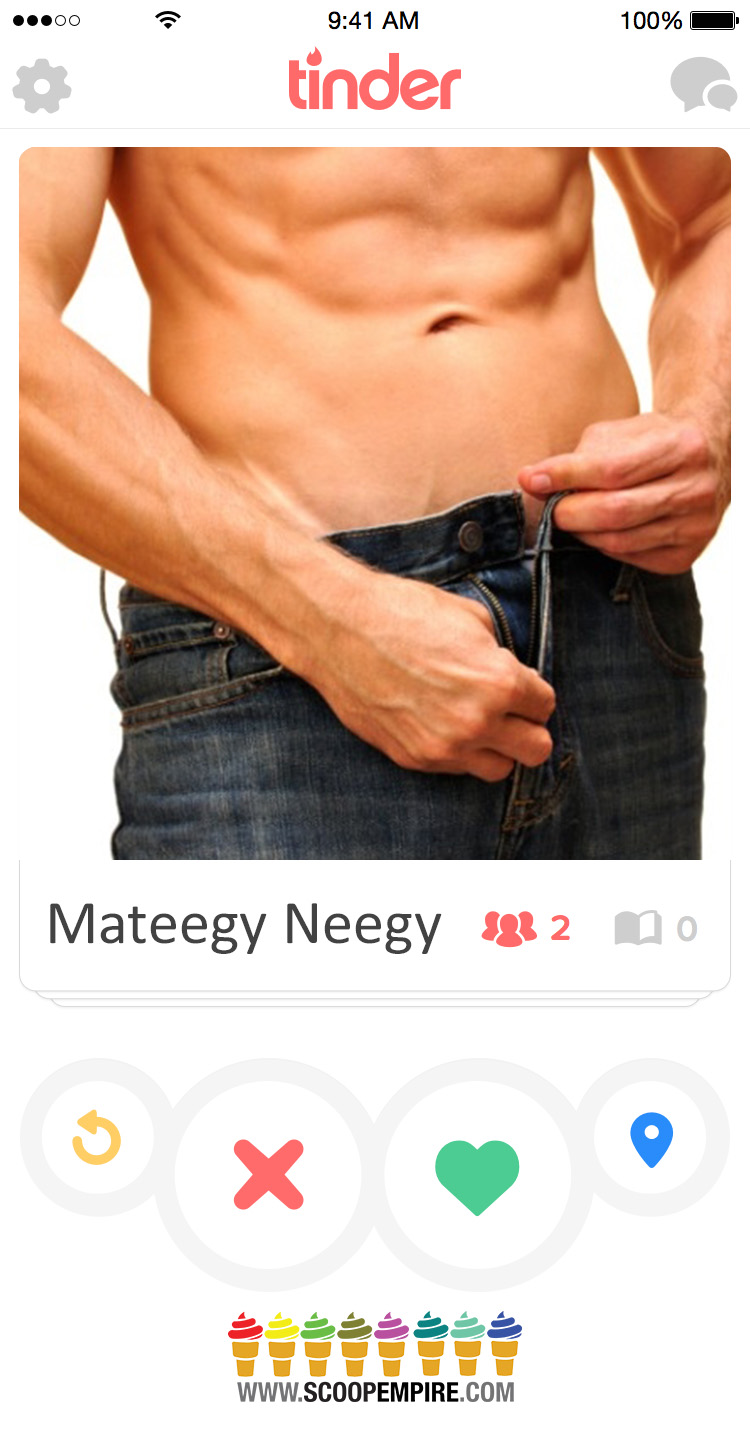Tap the blue location pin button
The width and height of the screenshot is (750, 1439).
coord(651,1140)
